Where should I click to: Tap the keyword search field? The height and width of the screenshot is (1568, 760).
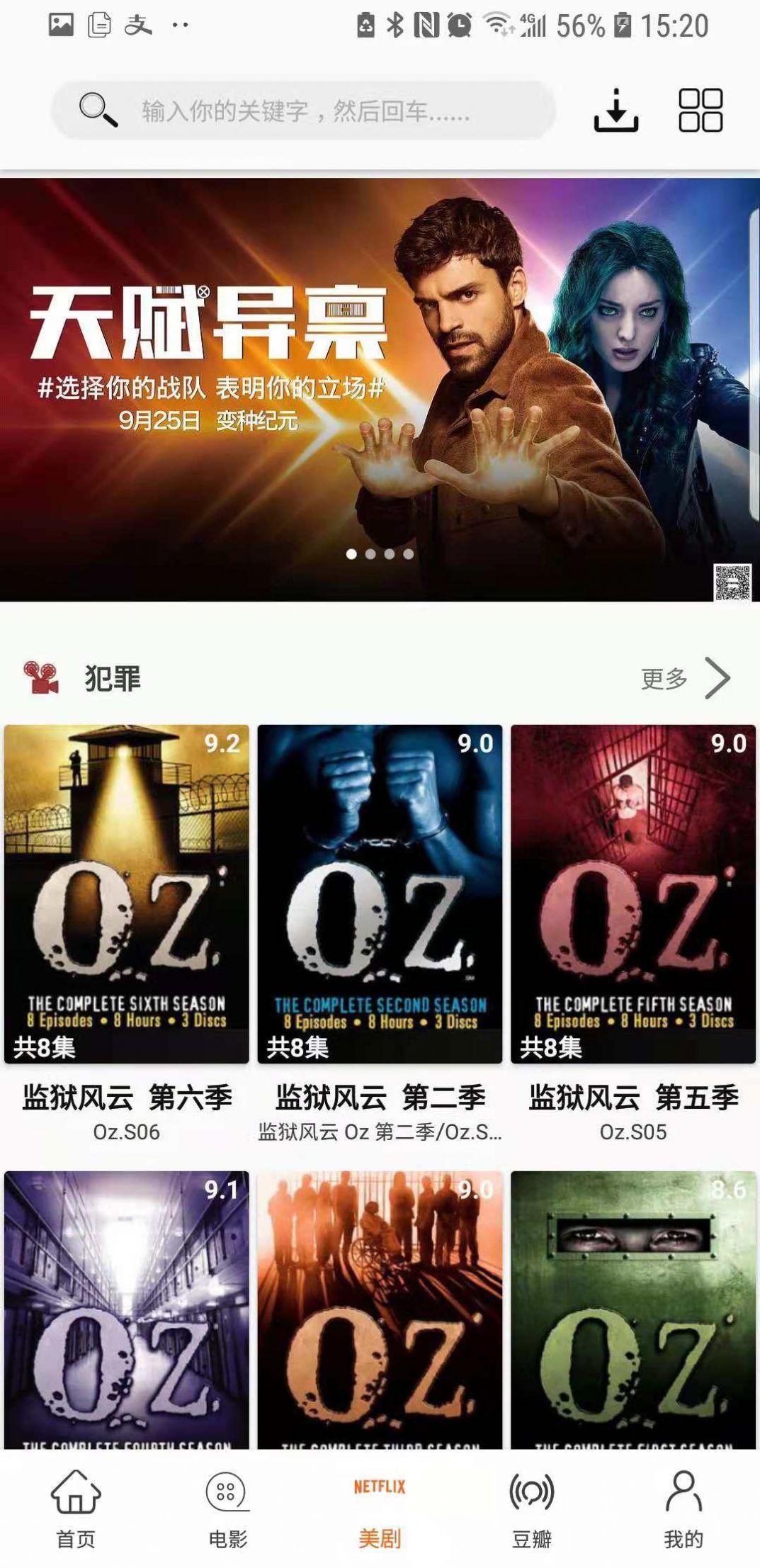pyautogui.click(x=303, y=111)
